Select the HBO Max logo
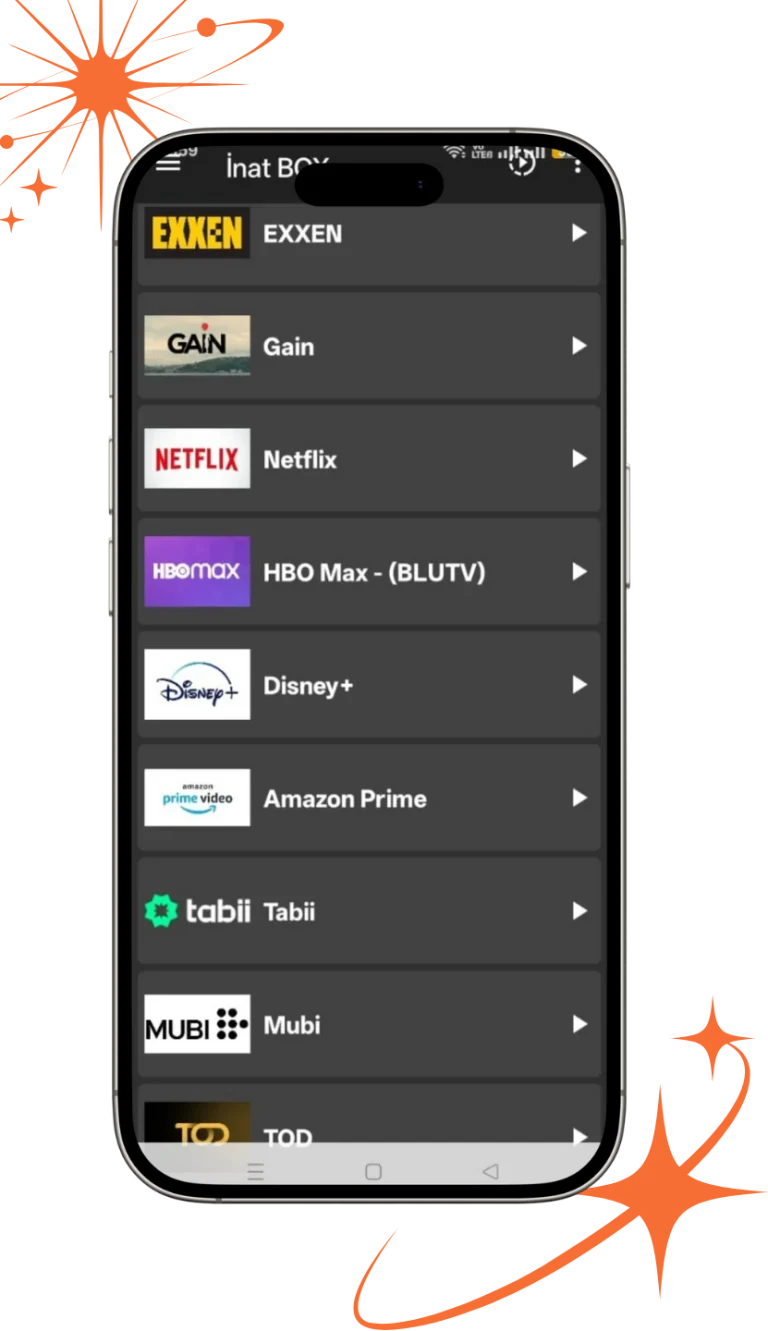The width and height of the screenshot is (768, 1331). 196,572
